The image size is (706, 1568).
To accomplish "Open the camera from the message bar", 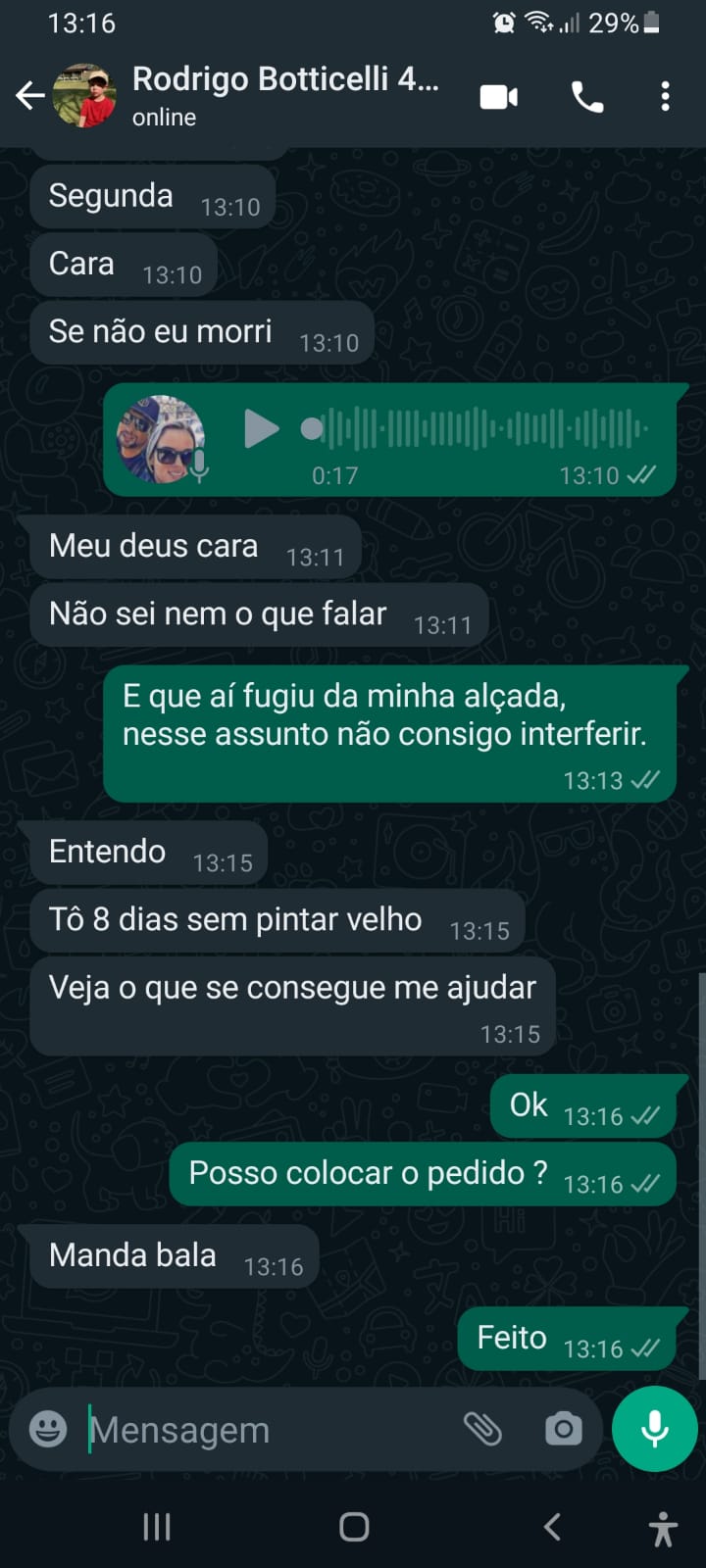I will (x=563, y=1429).
